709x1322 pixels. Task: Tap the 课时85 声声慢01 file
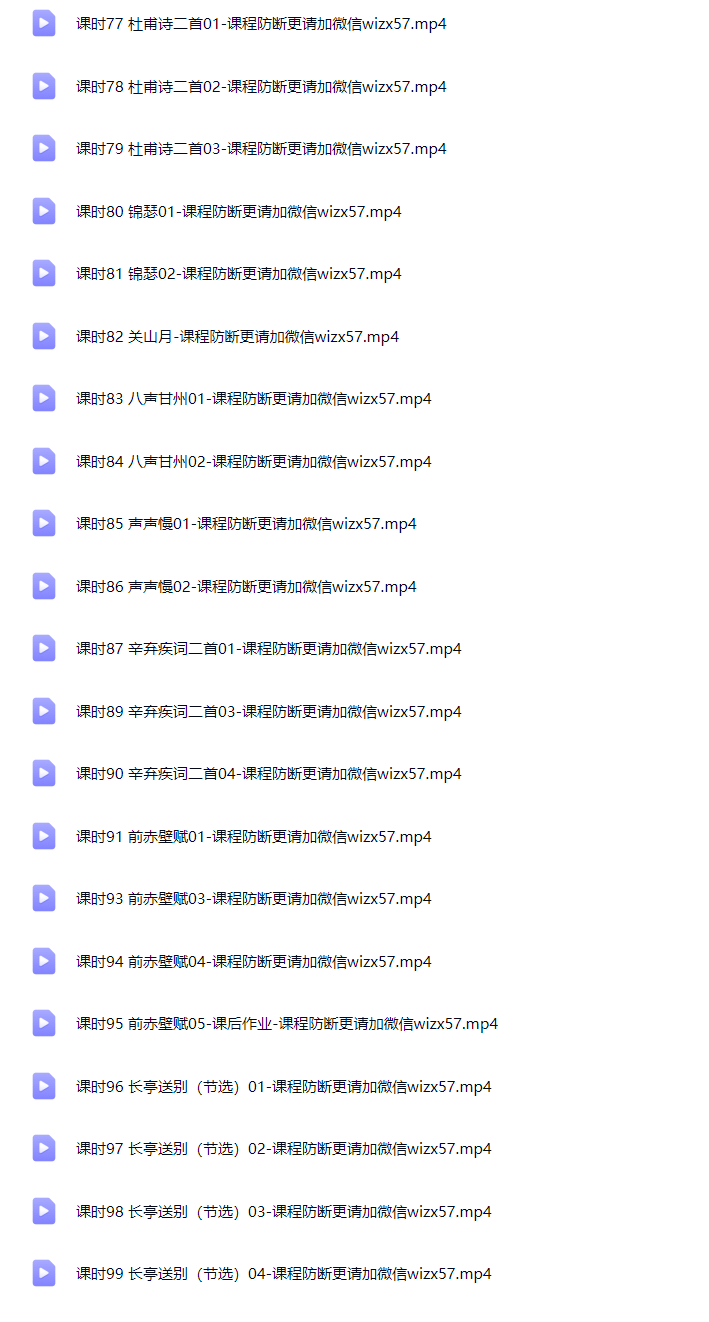pos(246,524)
